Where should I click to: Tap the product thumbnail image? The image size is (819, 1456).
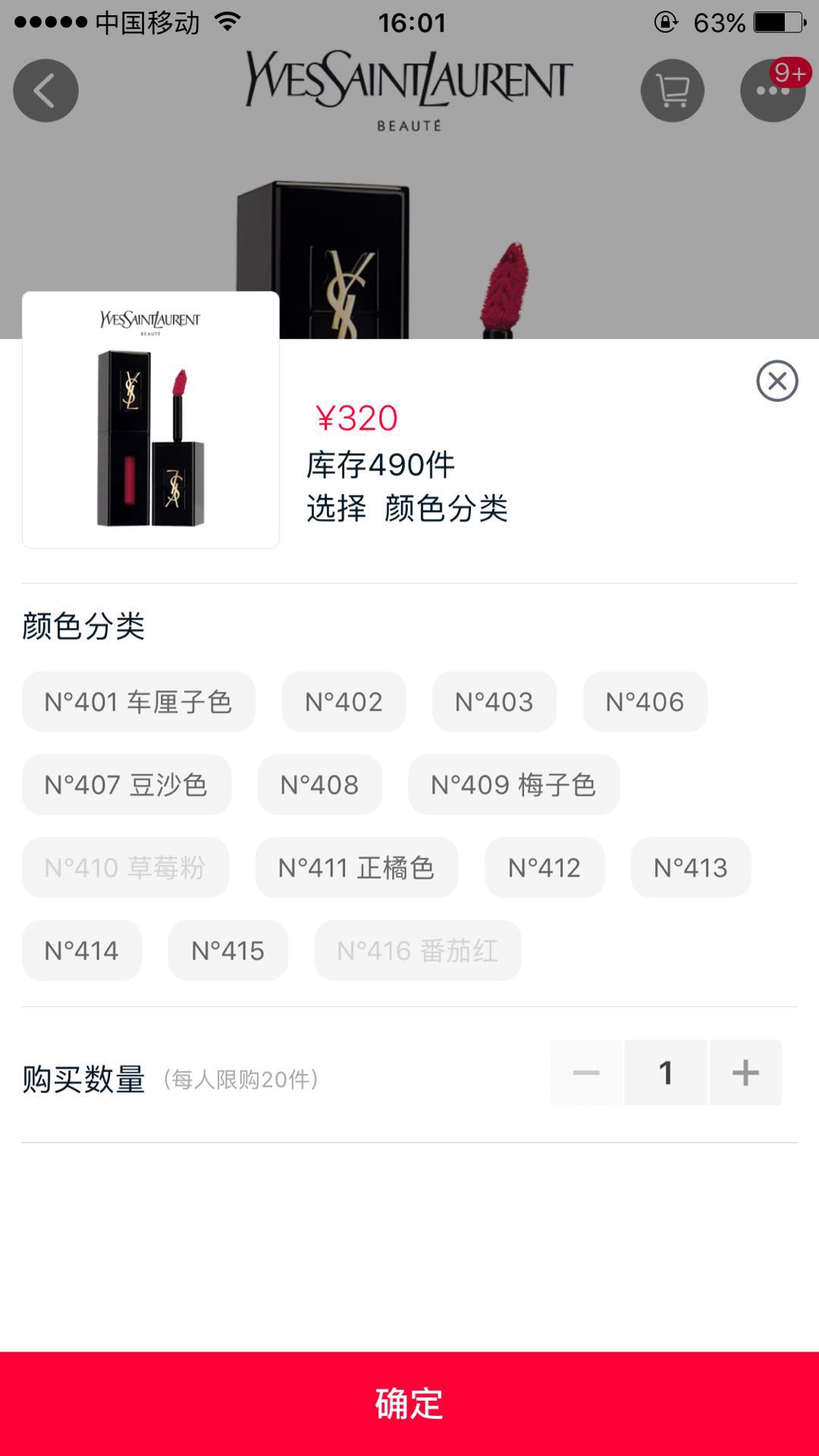tap(152, 421)
